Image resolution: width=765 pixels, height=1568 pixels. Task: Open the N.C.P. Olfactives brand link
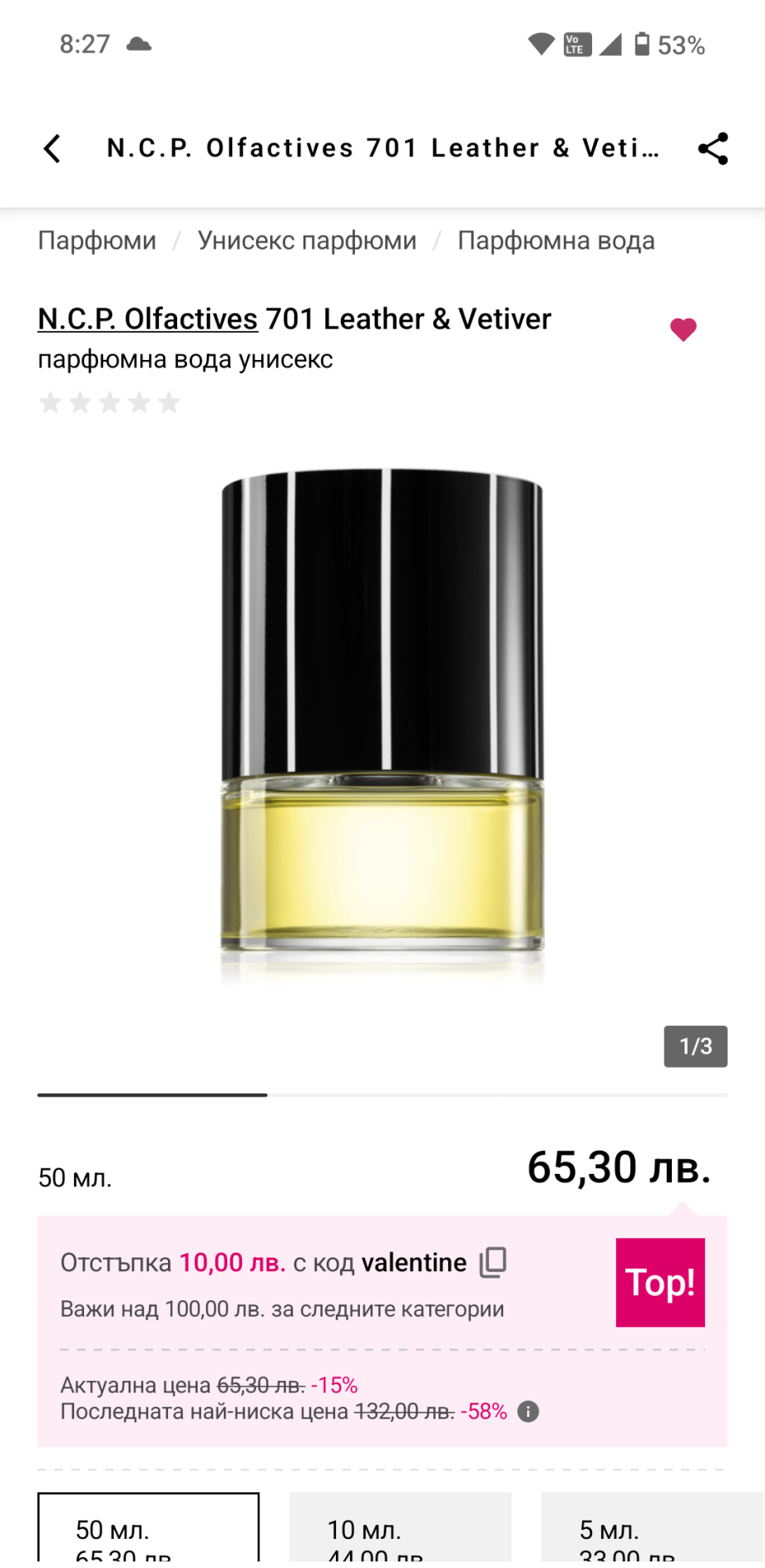148,318
